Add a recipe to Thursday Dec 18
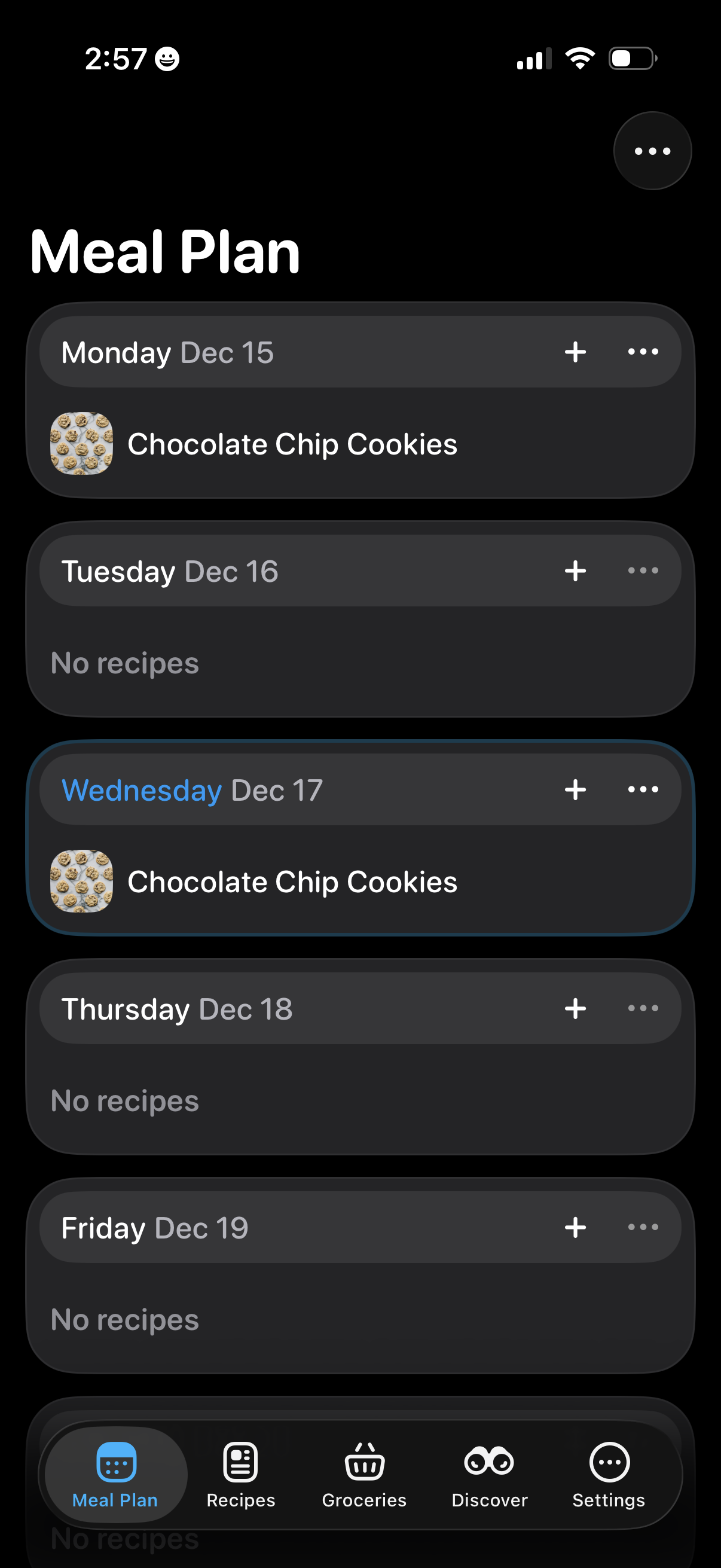This screenshot has height=1568, width=721. coord(575,1009)
